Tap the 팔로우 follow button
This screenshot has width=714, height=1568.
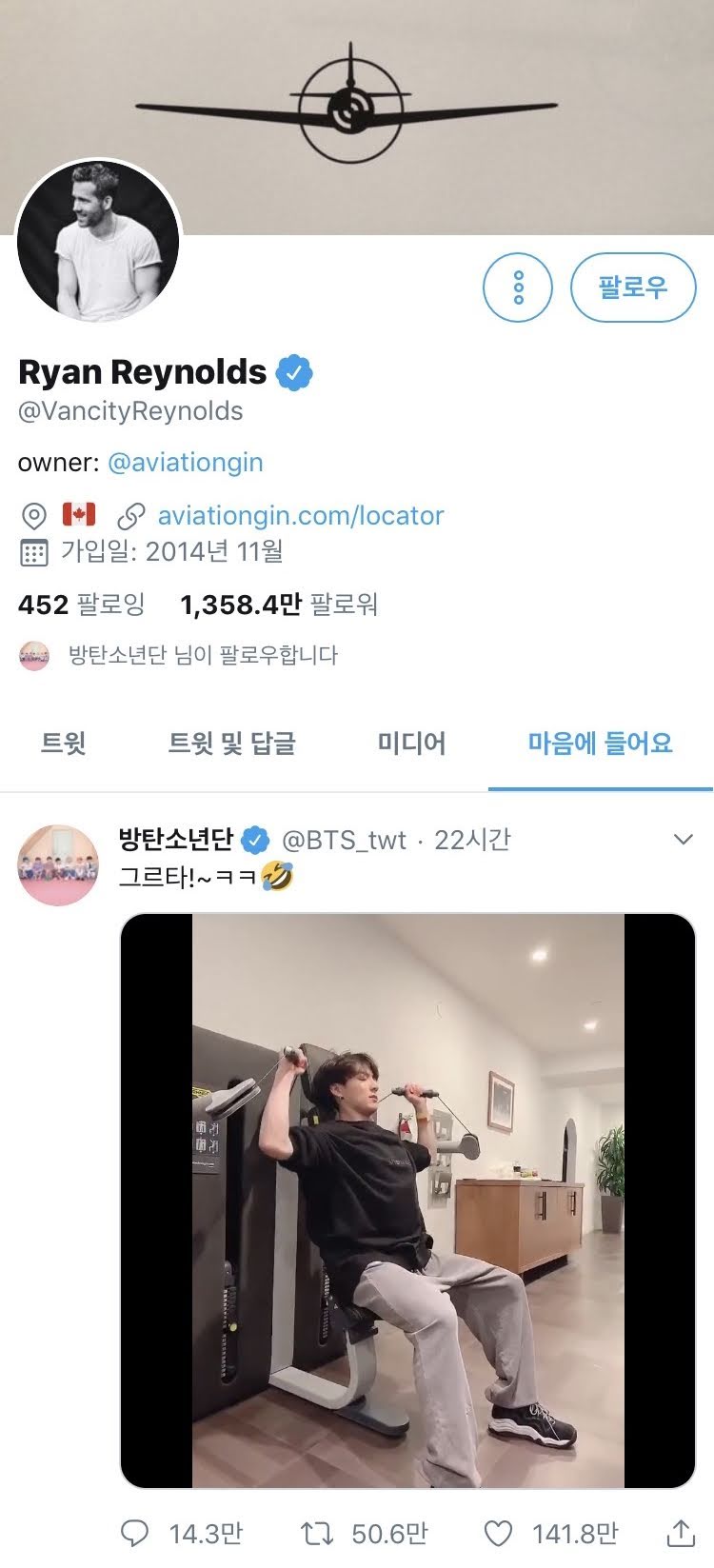pyautogui.click(x=632, y=287)
